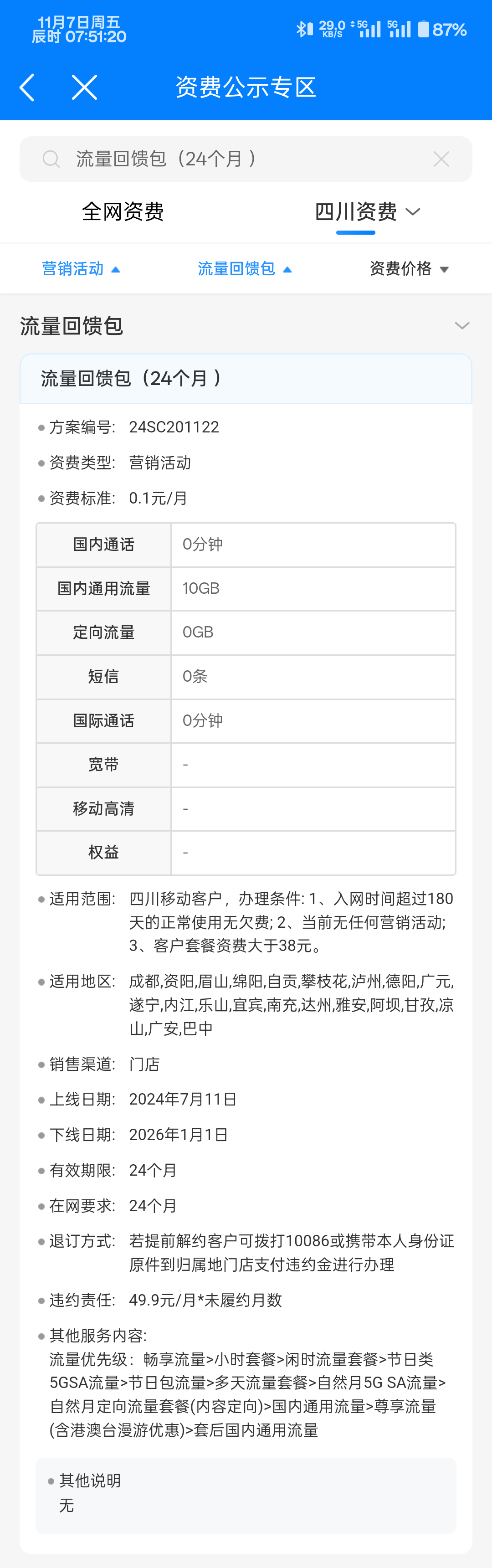The height and width of the screenshot is (1568, 492).
Task: Clear the search text
Action: coord(441,159)
